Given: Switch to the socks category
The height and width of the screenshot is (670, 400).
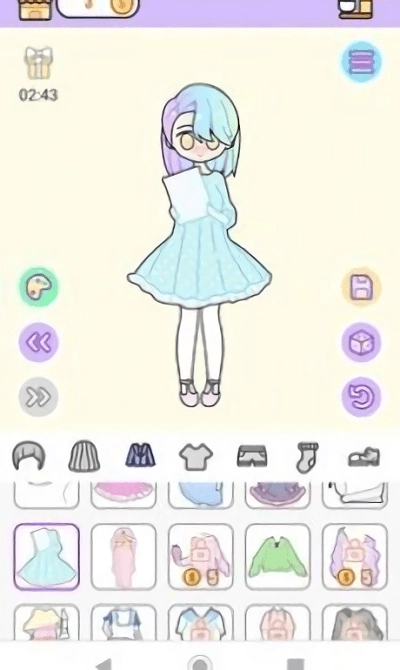Looking at the screenshot, I should coord(308,457).
